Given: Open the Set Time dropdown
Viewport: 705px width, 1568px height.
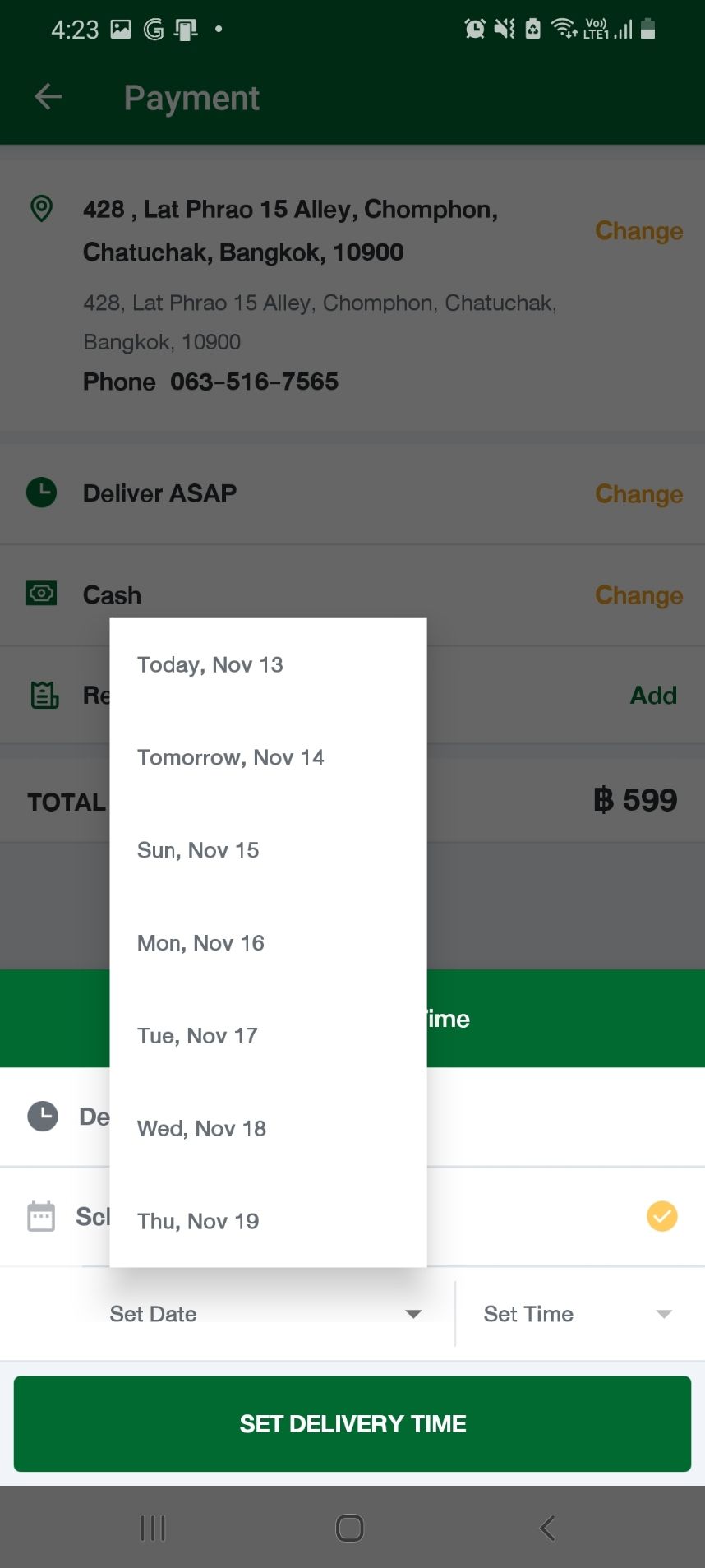Looking at the screenshot, I should (577, 1314).
